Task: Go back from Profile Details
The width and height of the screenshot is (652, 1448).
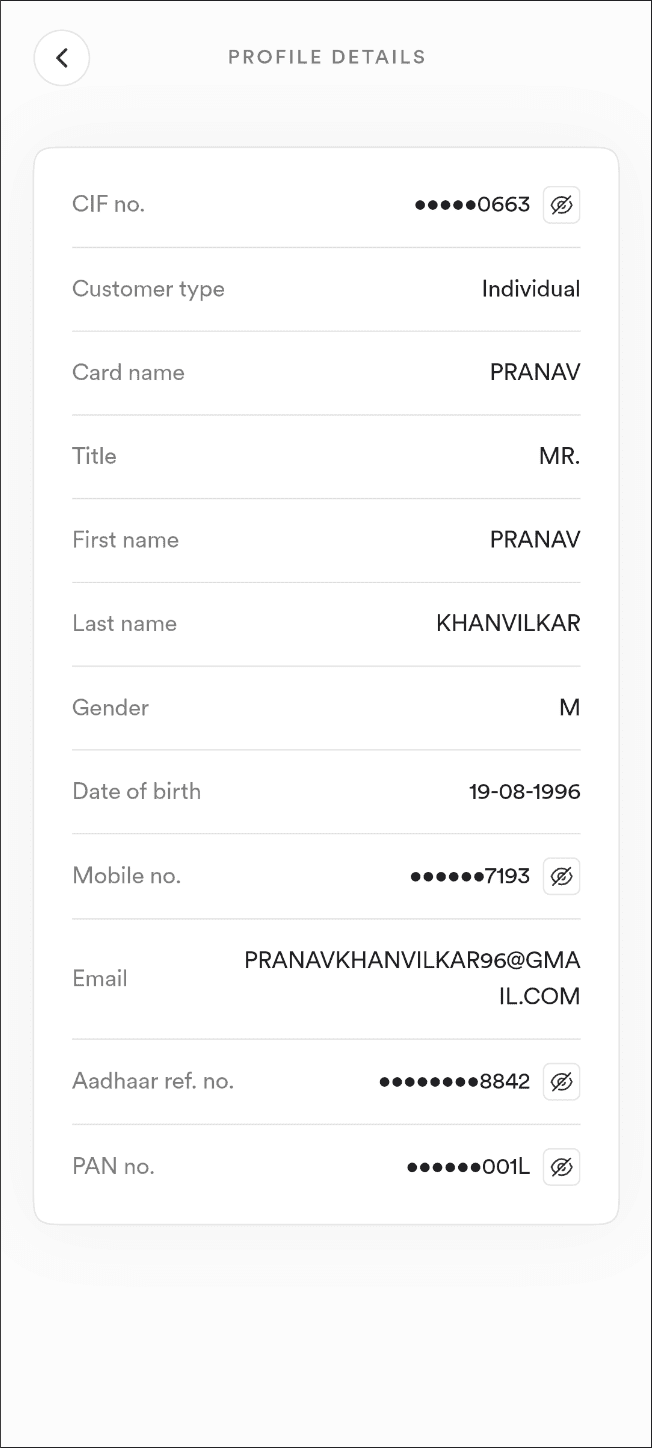Action: click(x=62, y=58)
